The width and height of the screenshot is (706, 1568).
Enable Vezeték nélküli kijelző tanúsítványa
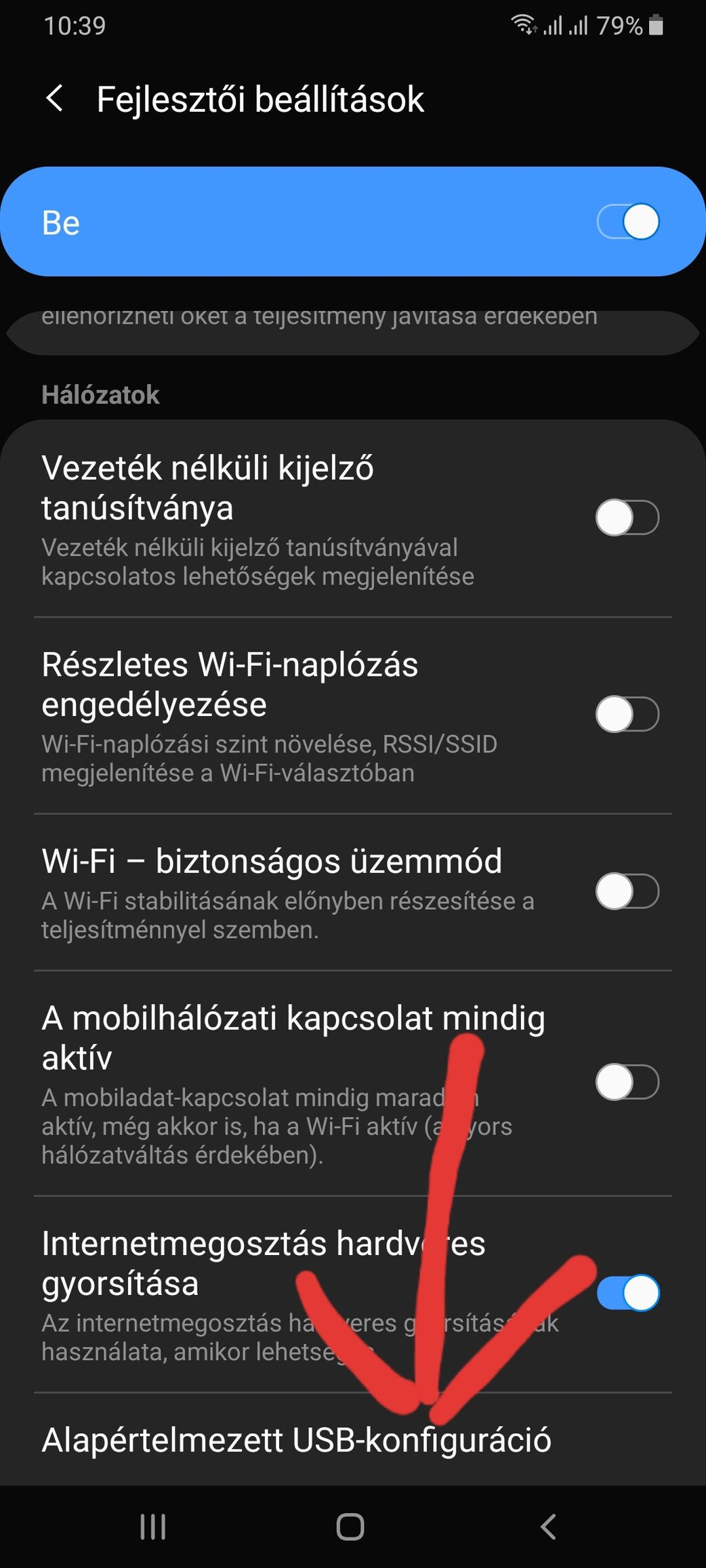(x=627, y=518)
